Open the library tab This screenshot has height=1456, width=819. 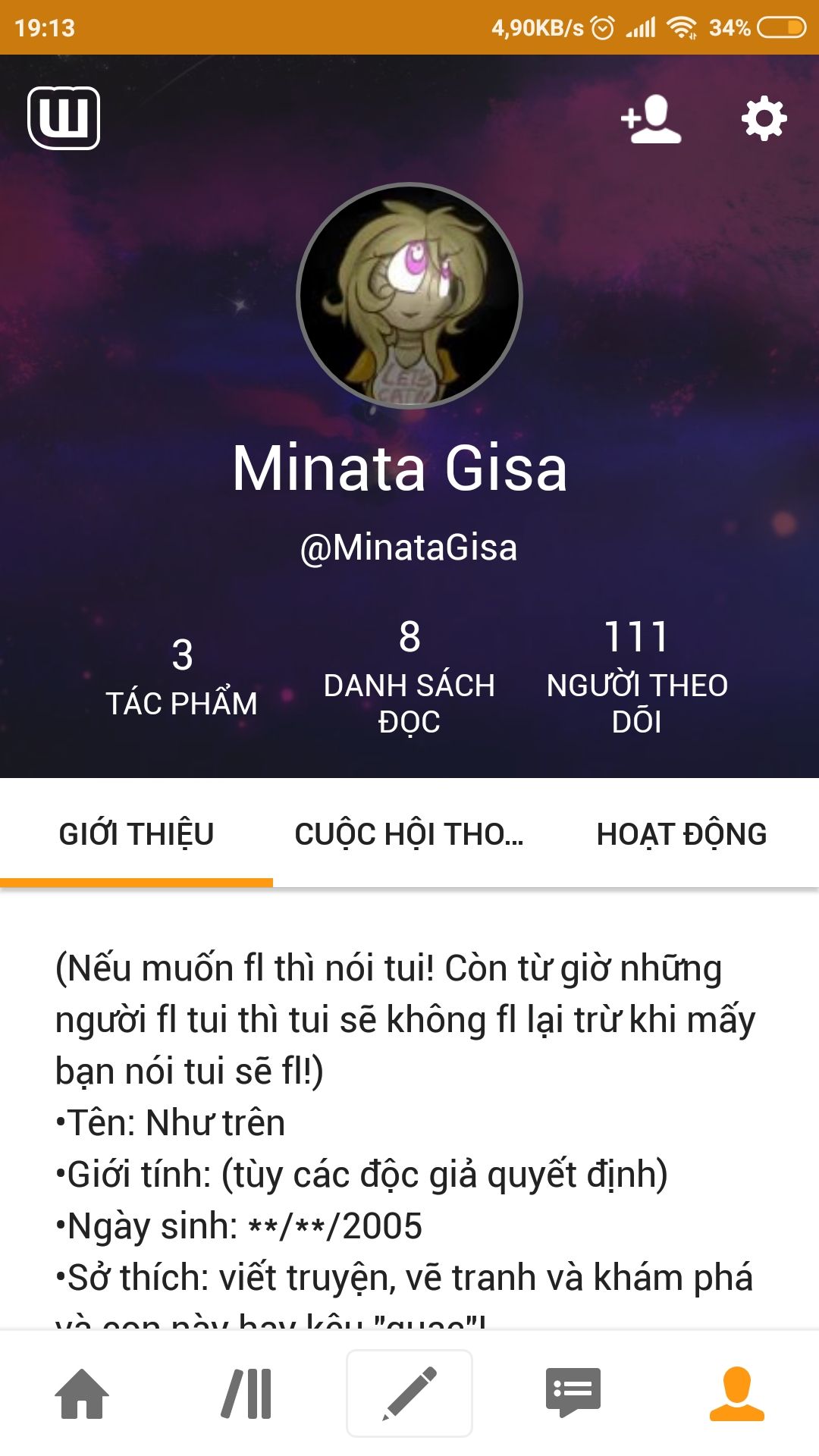click(246, 1394)
